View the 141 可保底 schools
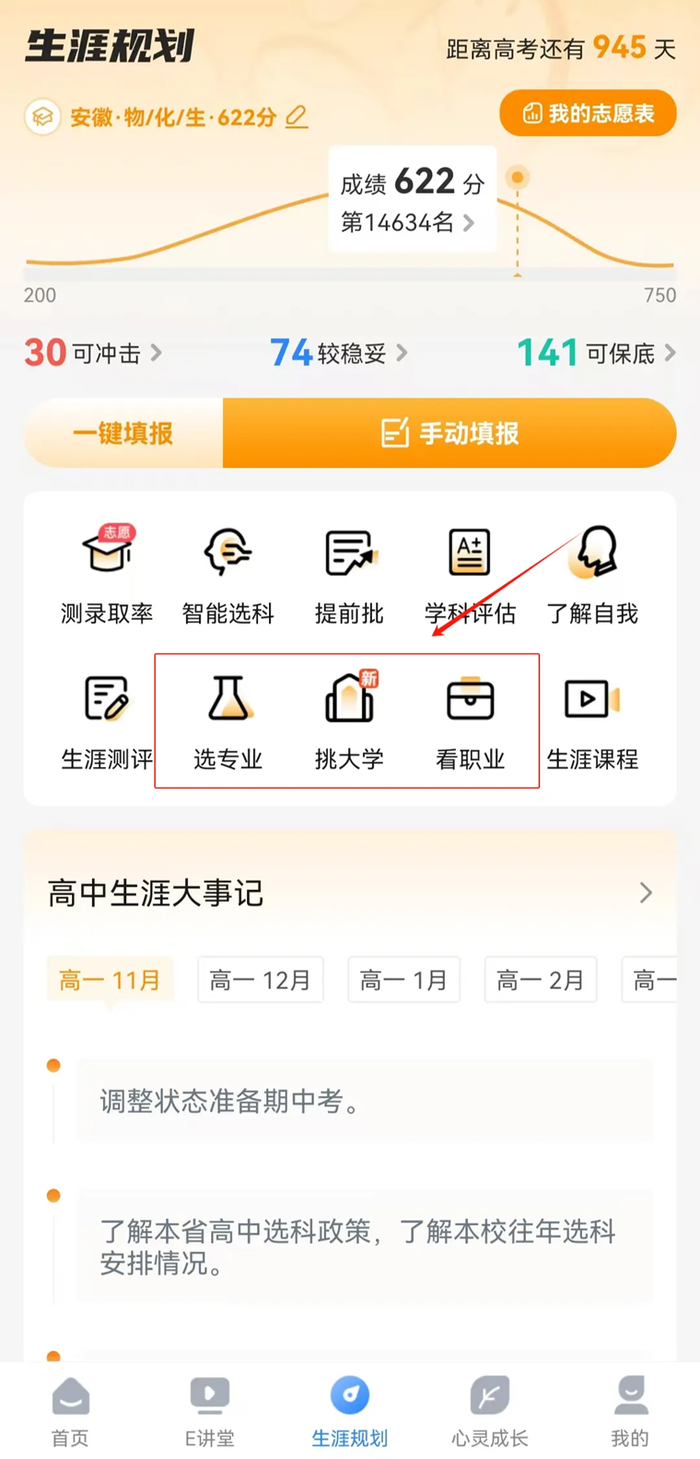Screen dimensions: 700x1459 coord(596,353)
